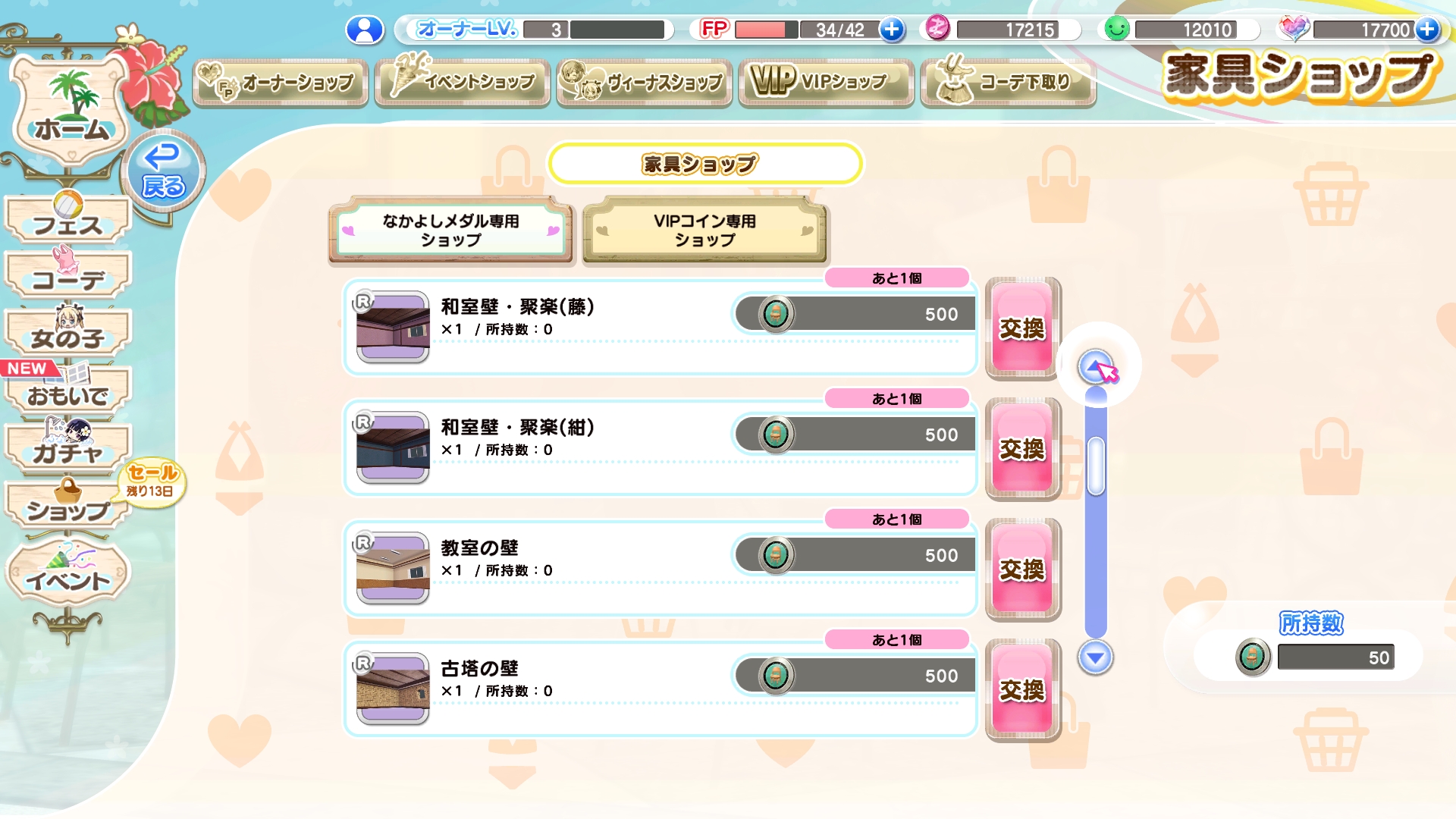Open the owner profile icon
The image size is (1456, 819).
coord(365,30)
